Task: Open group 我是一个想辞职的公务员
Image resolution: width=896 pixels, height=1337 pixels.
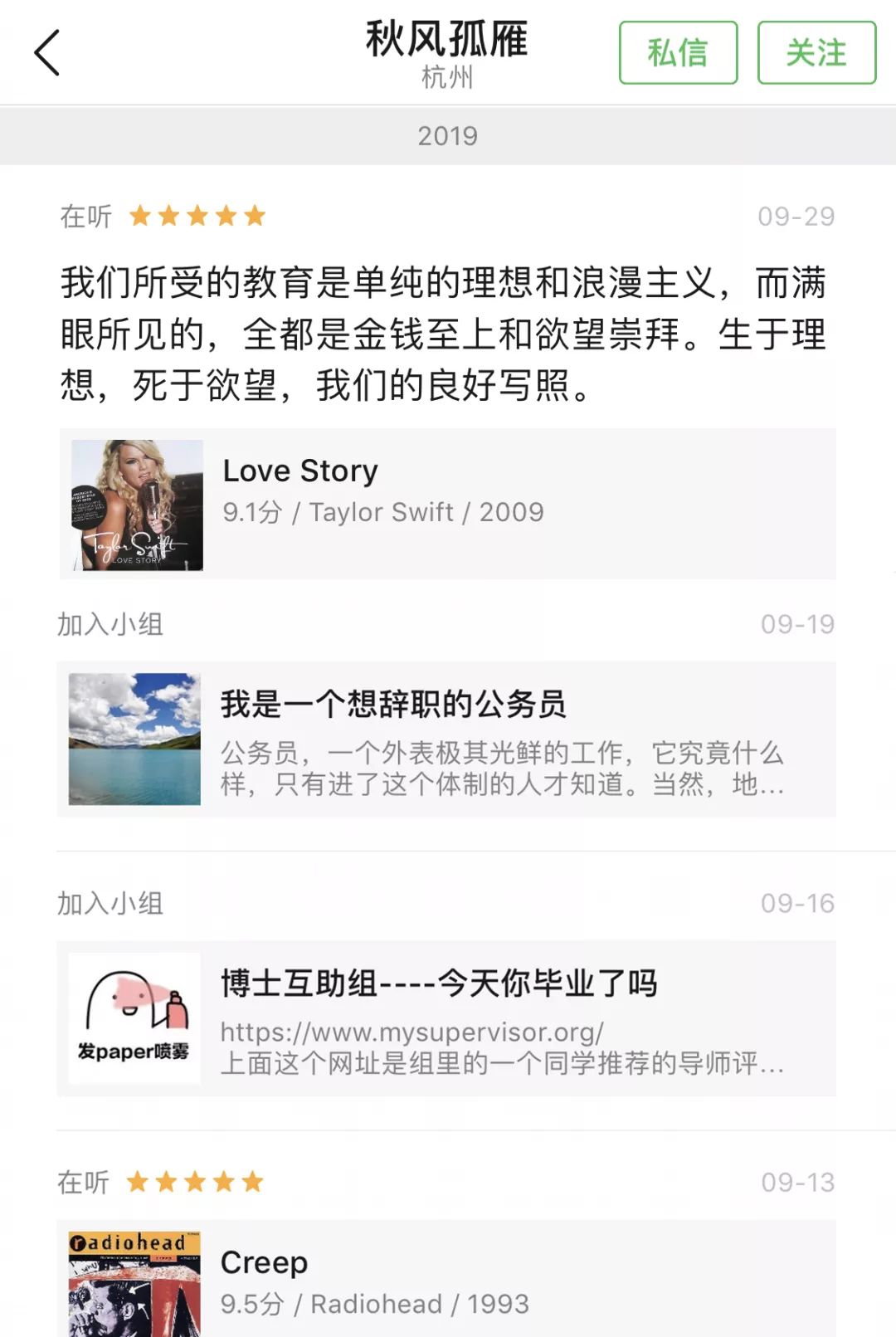Action: [446, 739]
